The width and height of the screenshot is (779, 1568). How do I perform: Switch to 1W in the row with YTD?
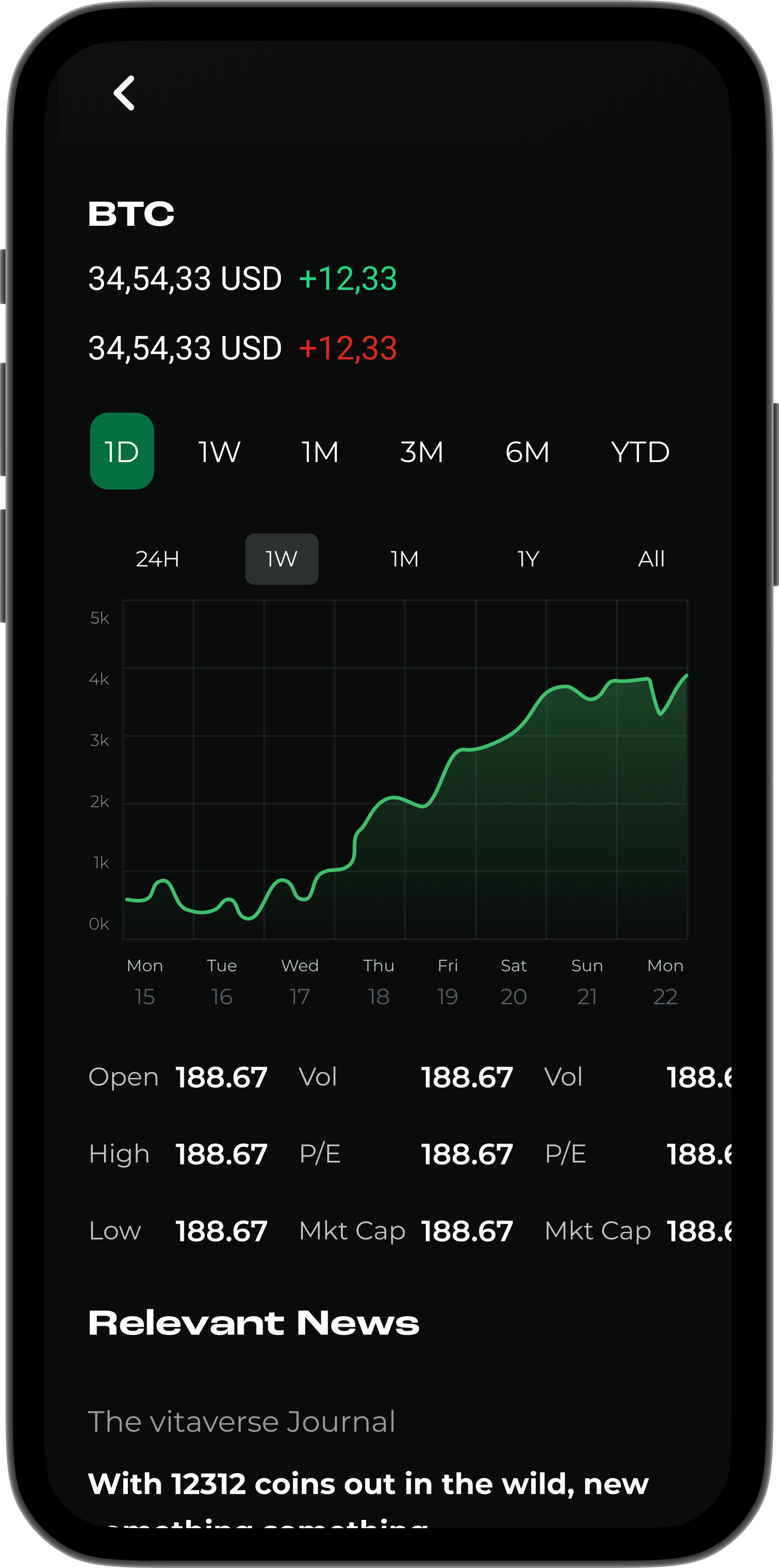pos(219,452)
